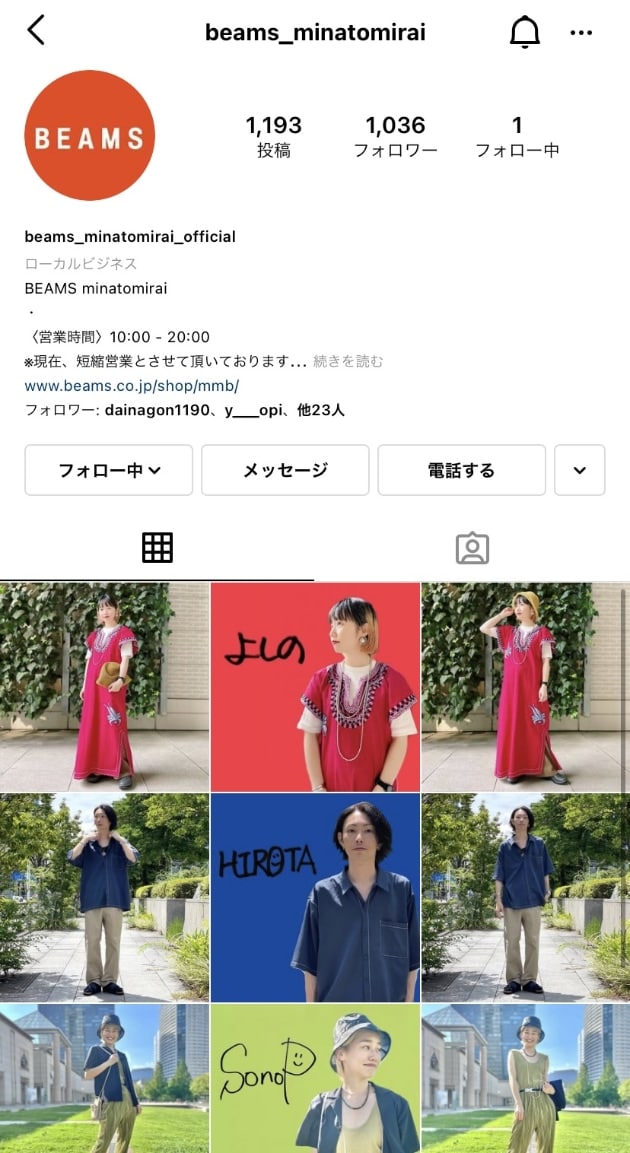Image resolution: width=630 pixels, height=1153 pixels.
Task: Tap the メッセージ button
Action: (285, 470)
